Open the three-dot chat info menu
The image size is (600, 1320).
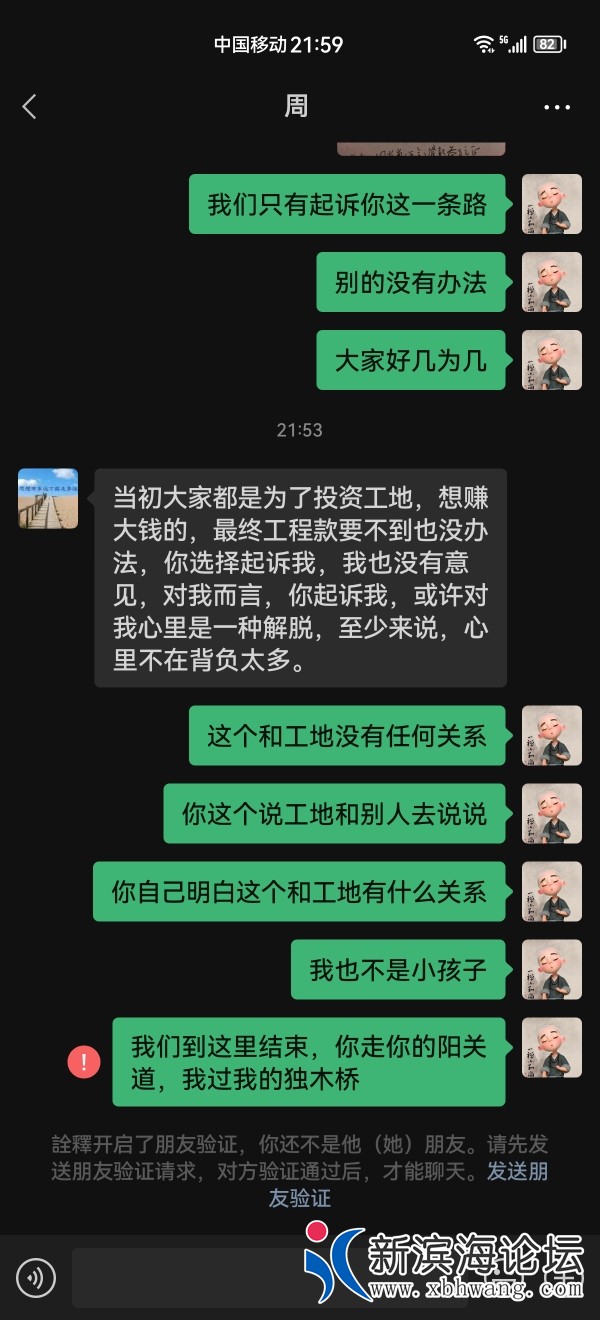[556, 107]
